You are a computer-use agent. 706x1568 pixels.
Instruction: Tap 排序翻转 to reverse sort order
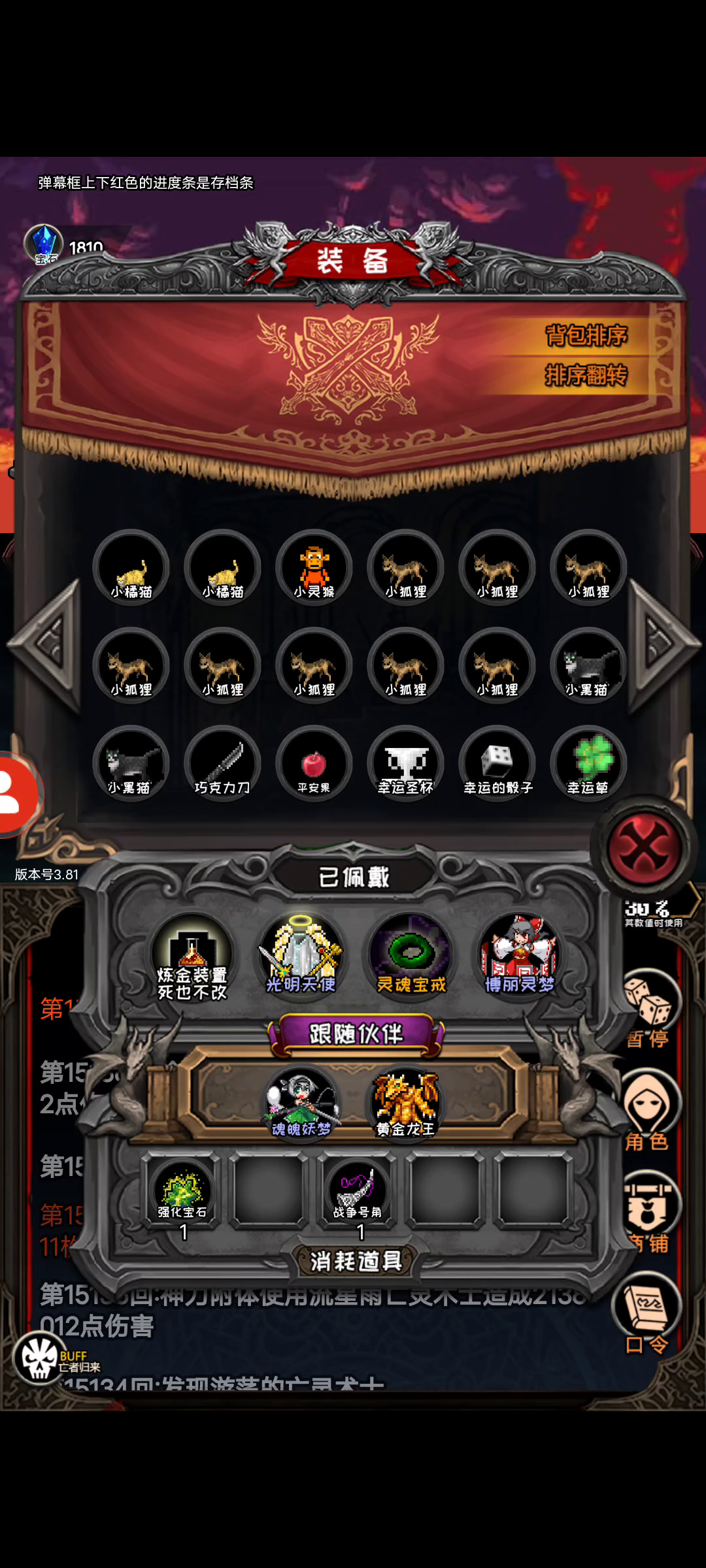(x=586, y=375)
